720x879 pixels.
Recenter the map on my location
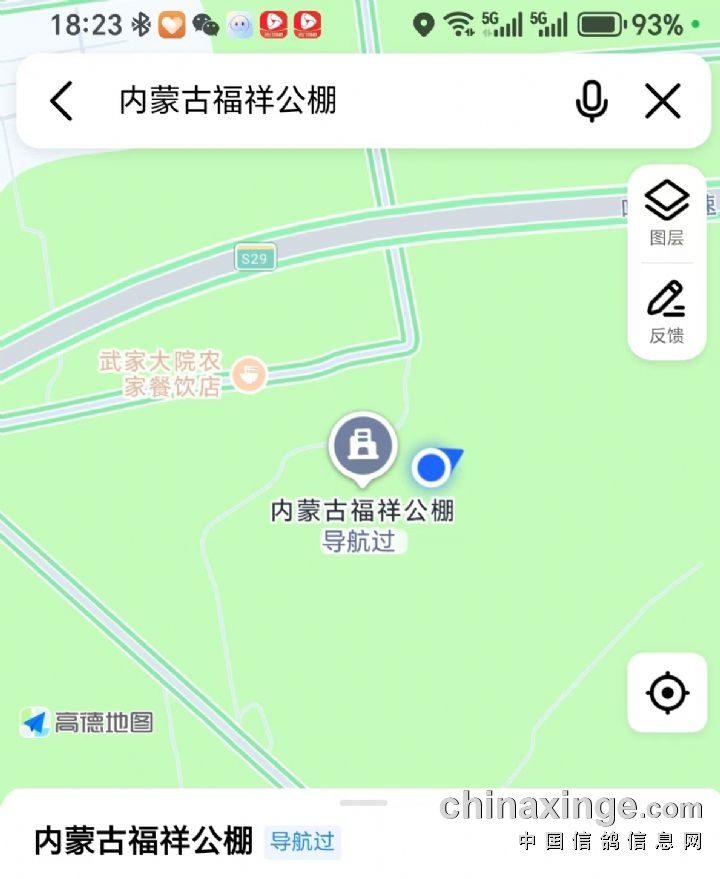coord(667,692)
